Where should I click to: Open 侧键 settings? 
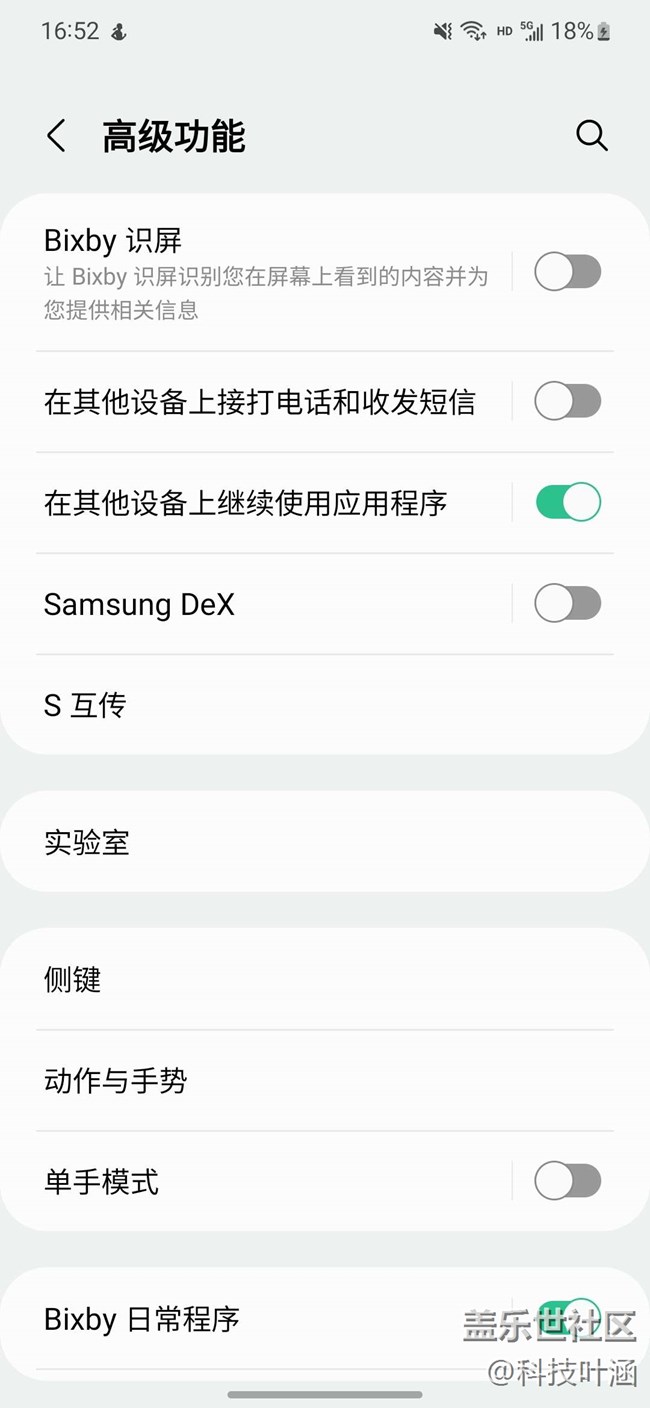click(325, 979)
